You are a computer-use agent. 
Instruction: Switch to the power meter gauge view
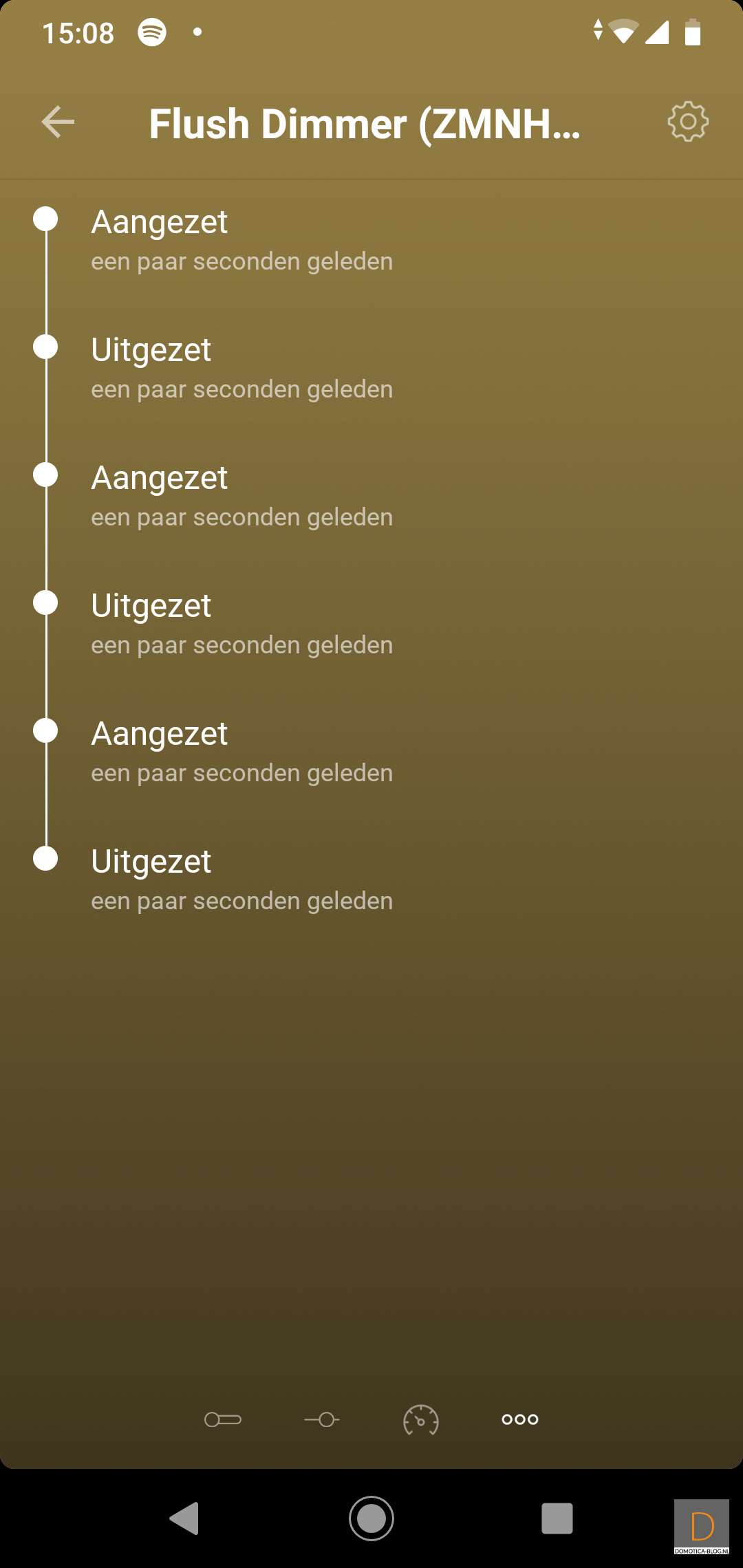(x=420, y=1420)
